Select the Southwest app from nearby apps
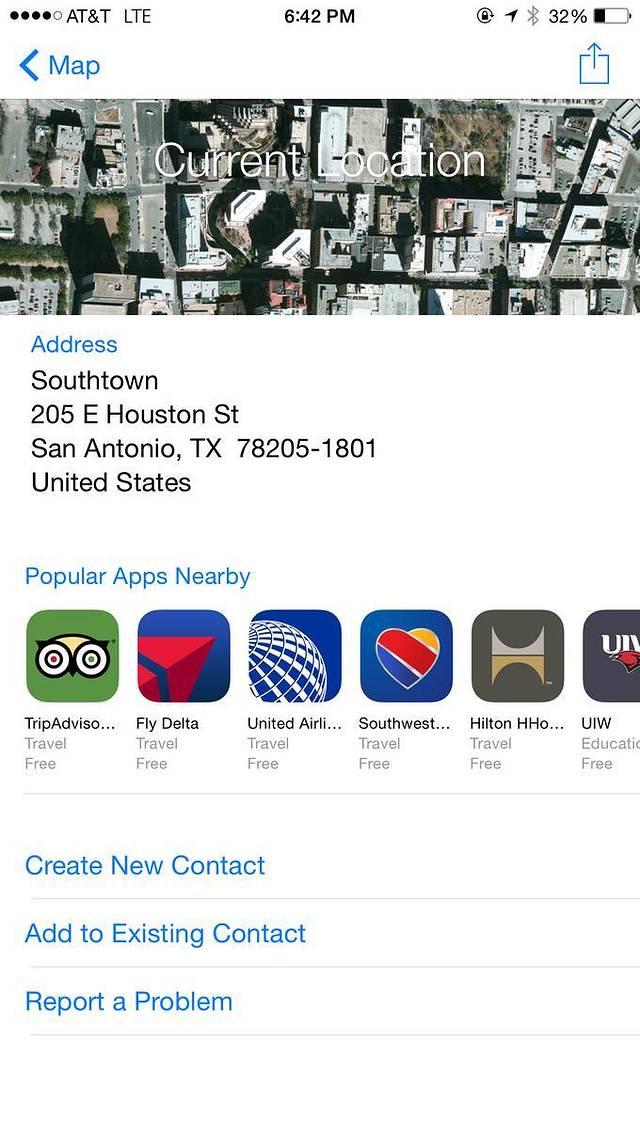640x1137 pixels. pos(406,656)
